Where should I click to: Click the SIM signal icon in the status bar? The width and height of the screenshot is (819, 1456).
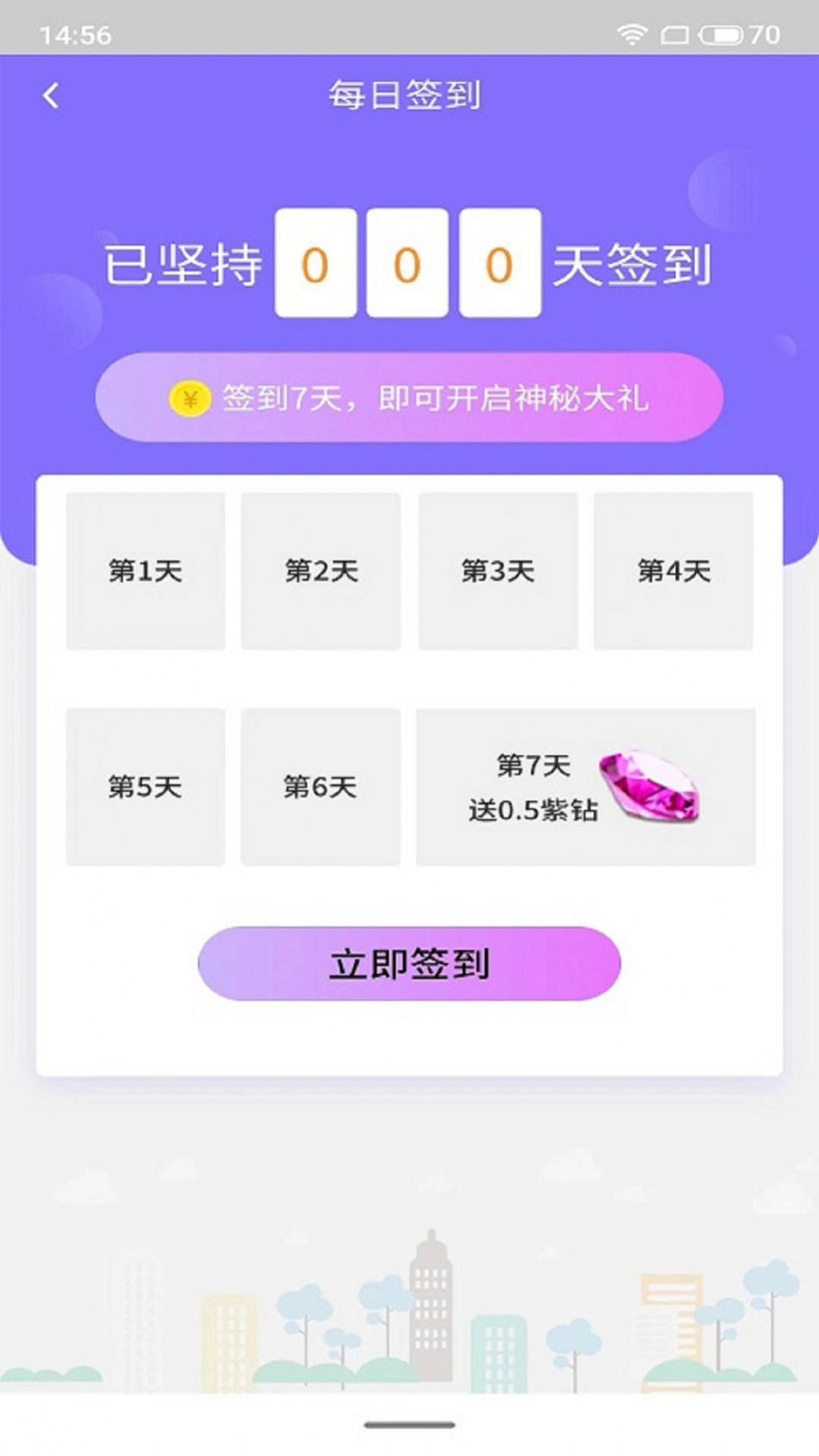coord(674,34)
